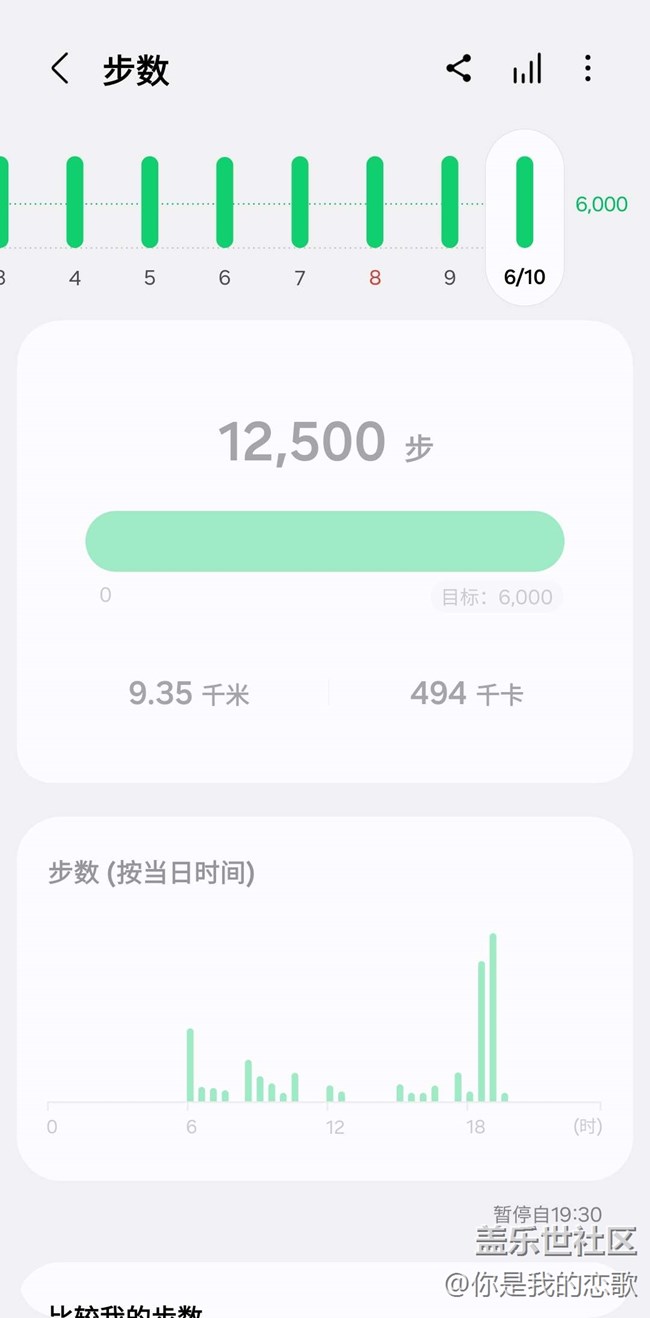This screenshot has height=1318, width=650.
Task: Open the step trends chart icon
Action: coord(527,69)
